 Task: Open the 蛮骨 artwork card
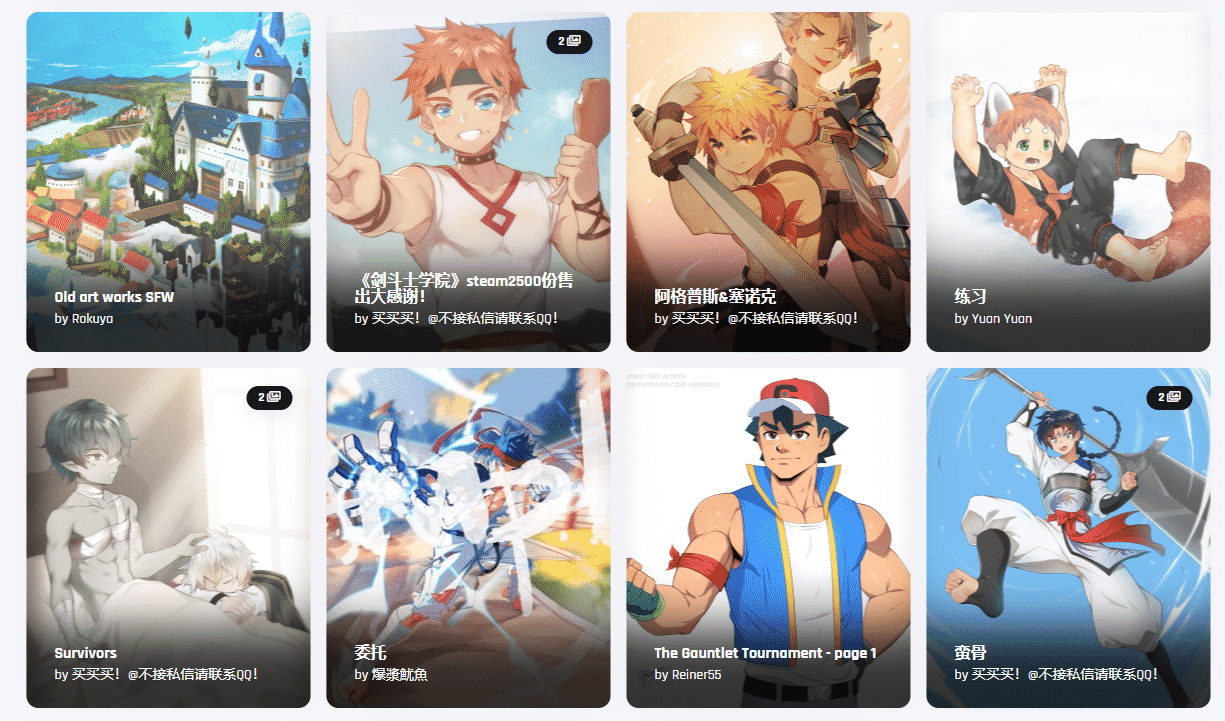tap(1068, 538)
